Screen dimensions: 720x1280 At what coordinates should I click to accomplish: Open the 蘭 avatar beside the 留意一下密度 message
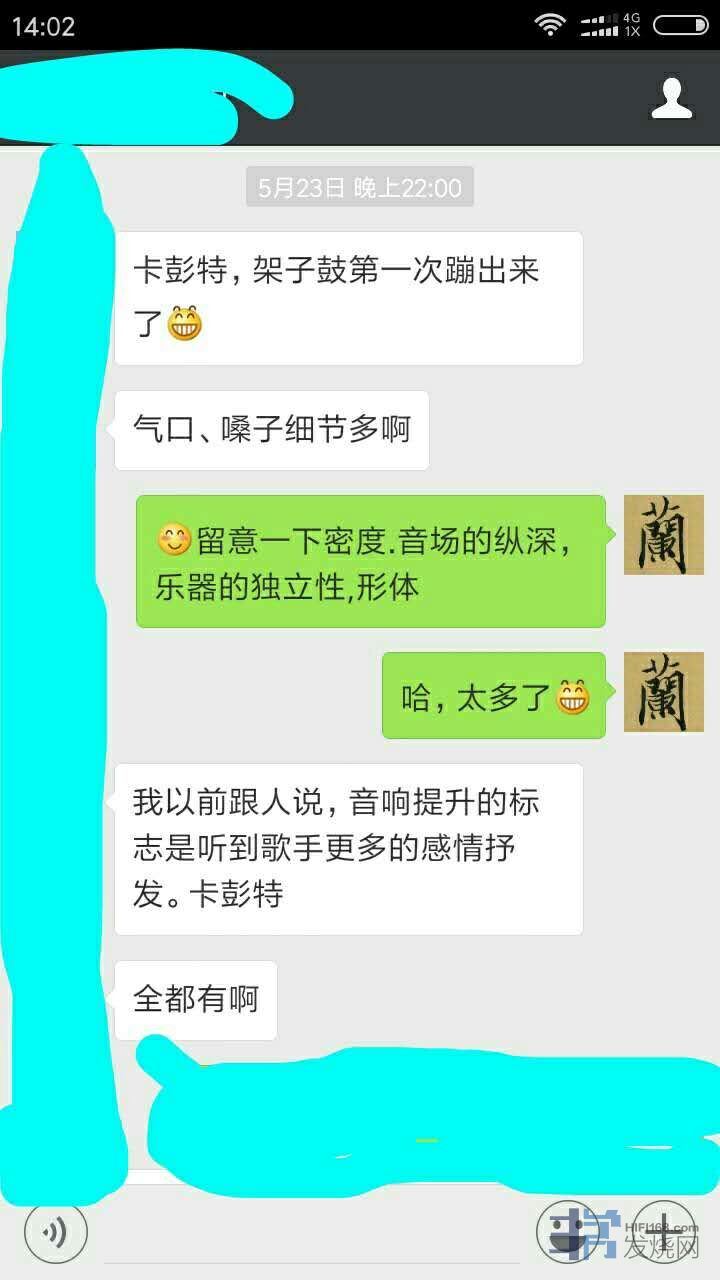pyautogui.click(x=664, y=535)
